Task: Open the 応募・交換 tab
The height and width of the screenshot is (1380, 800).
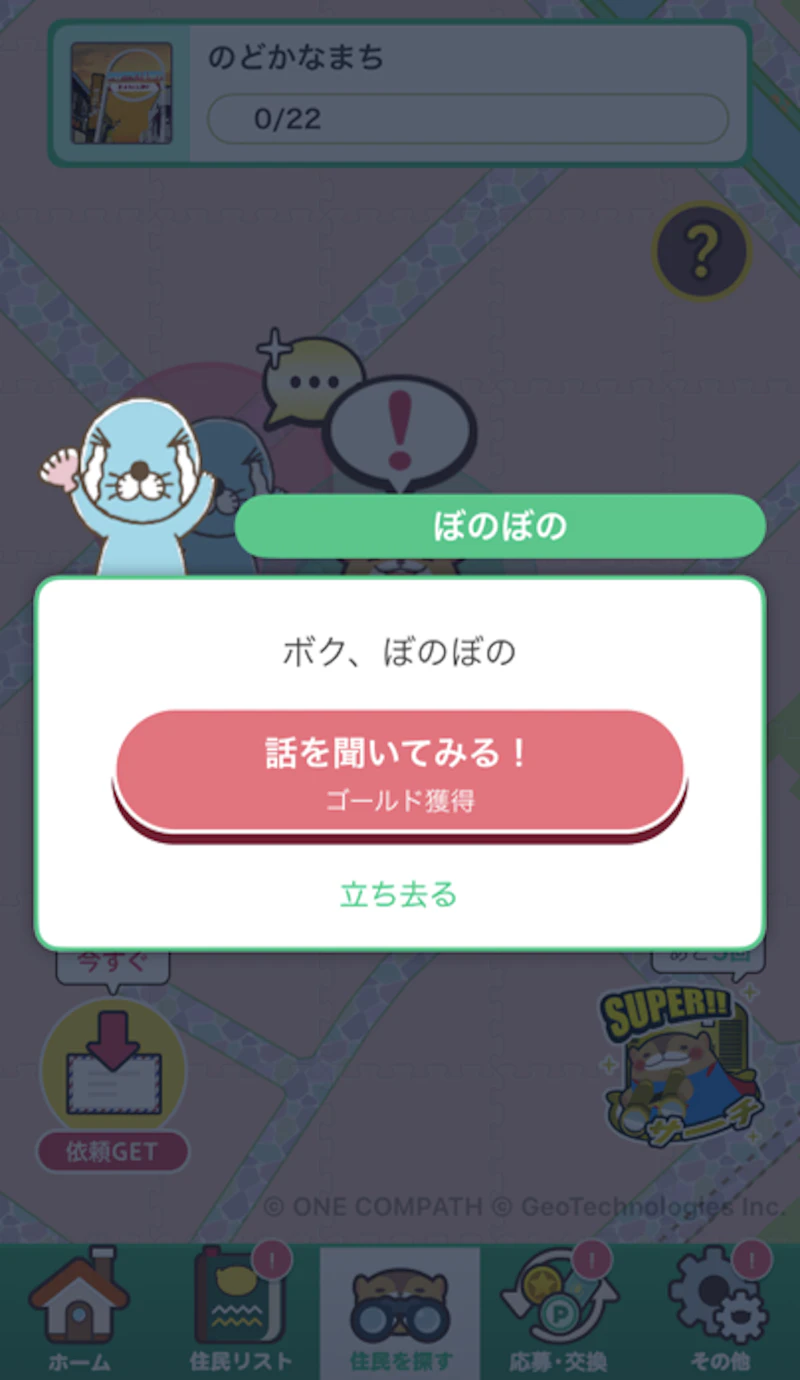Action: pos(560,1312)
